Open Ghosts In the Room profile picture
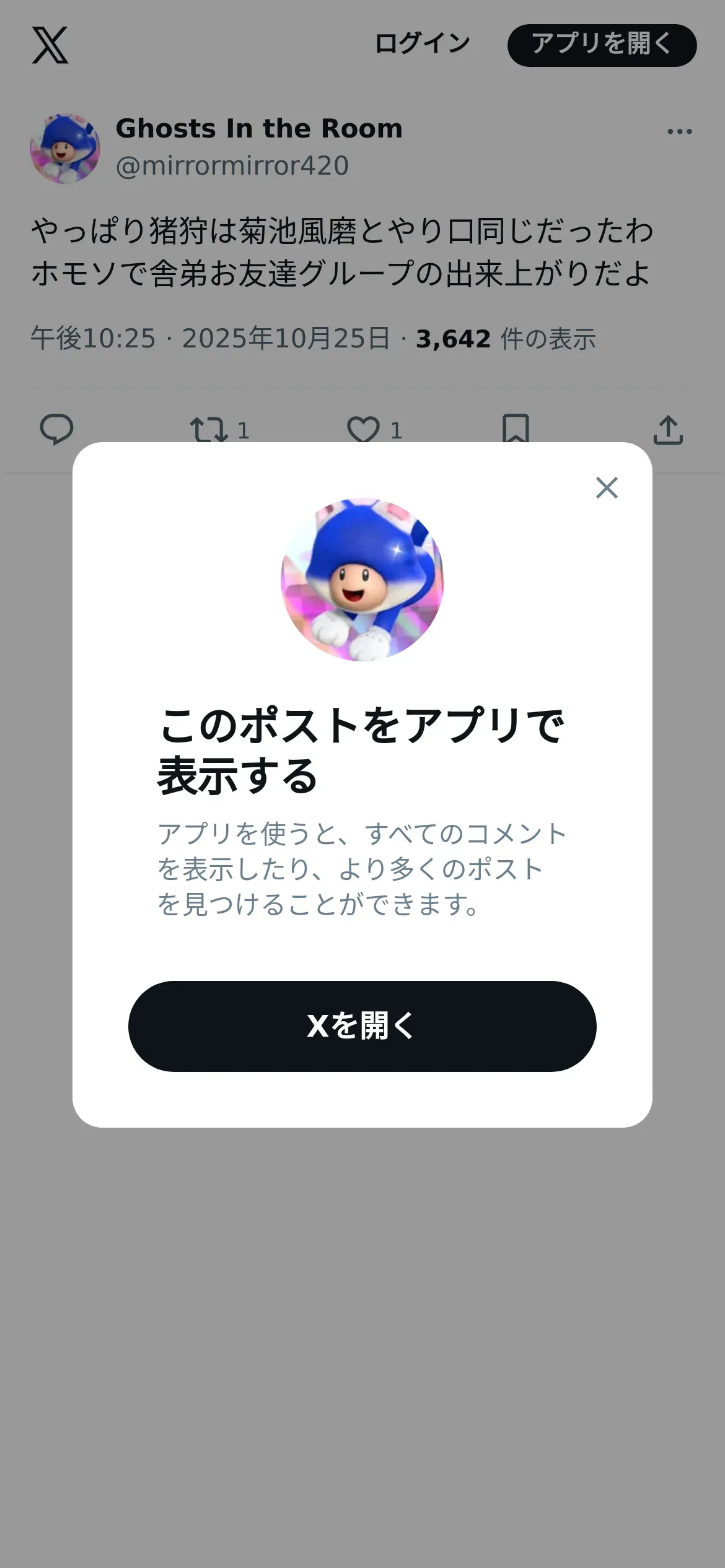Screen dimensions: 725x1568 (x=65, y=149)
